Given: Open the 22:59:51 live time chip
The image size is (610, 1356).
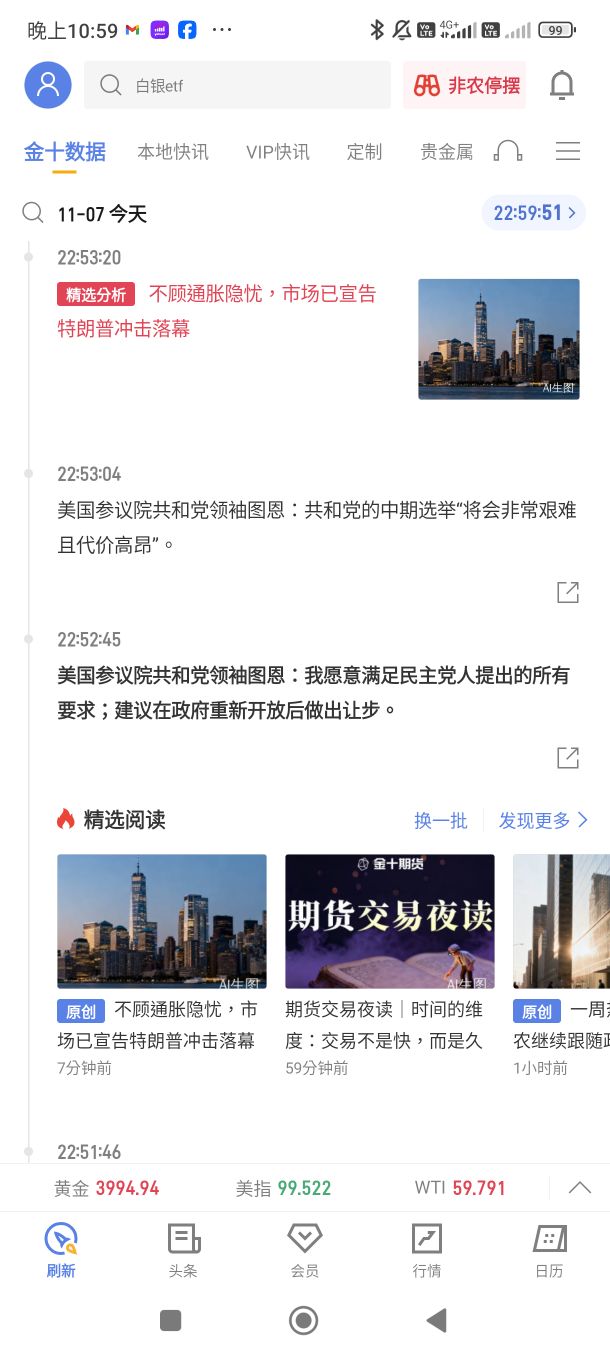Looking at the screenshot, I should click(x=534, y=213).
